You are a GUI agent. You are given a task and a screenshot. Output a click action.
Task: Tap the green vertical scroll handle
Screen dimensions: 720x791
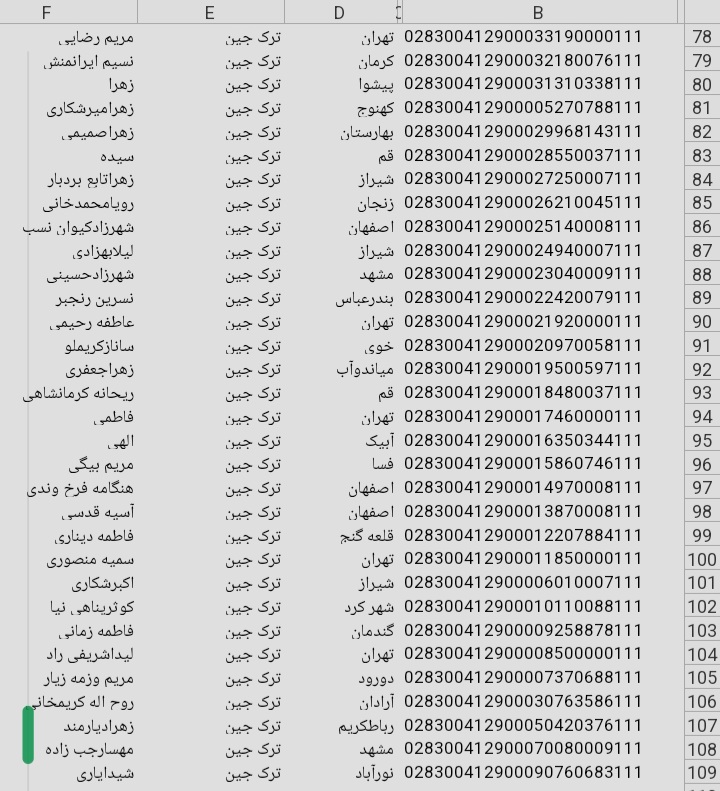click(x=28, y=735)
